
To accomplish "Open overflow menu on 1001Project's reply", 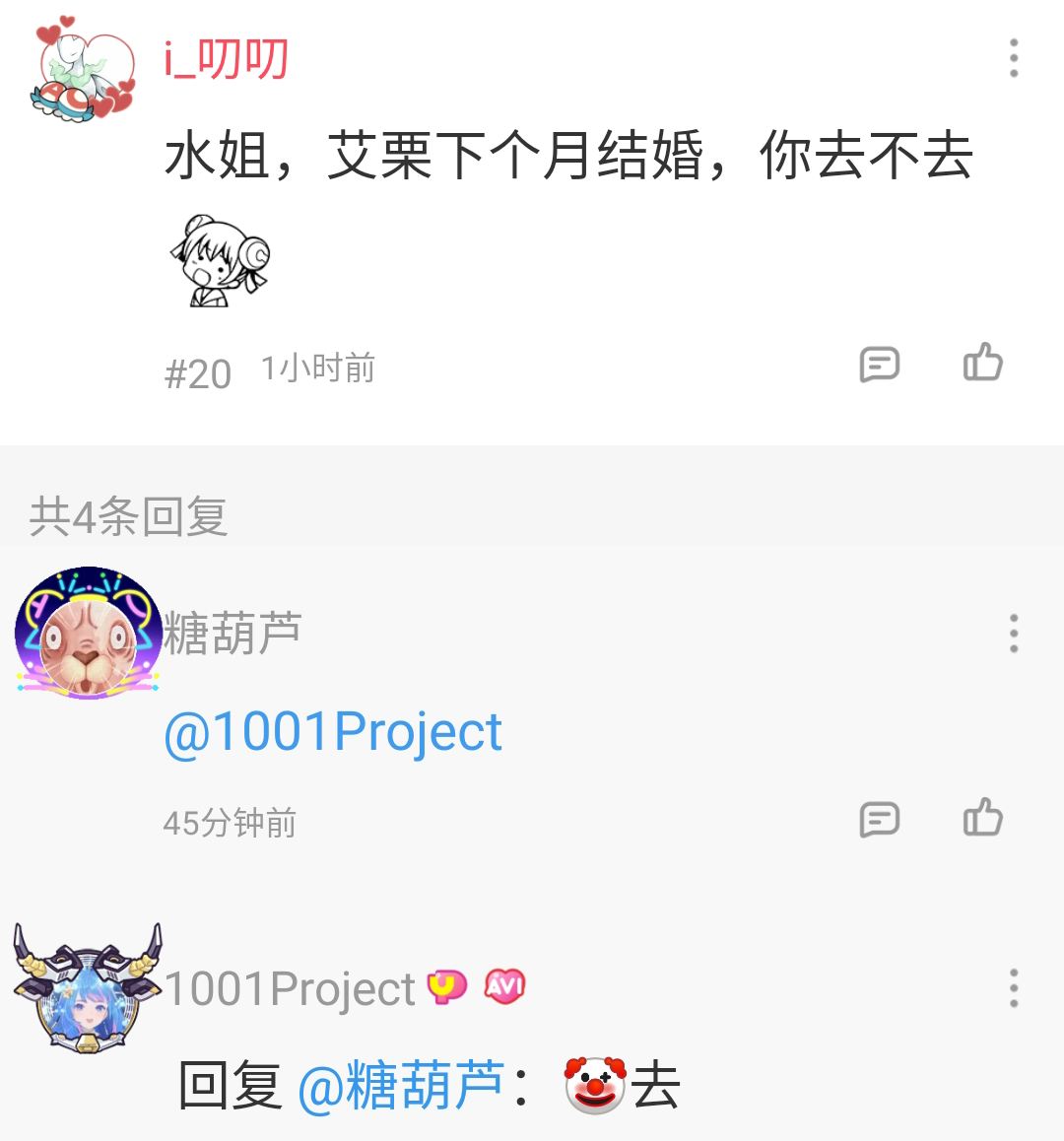I will 1013,988.
